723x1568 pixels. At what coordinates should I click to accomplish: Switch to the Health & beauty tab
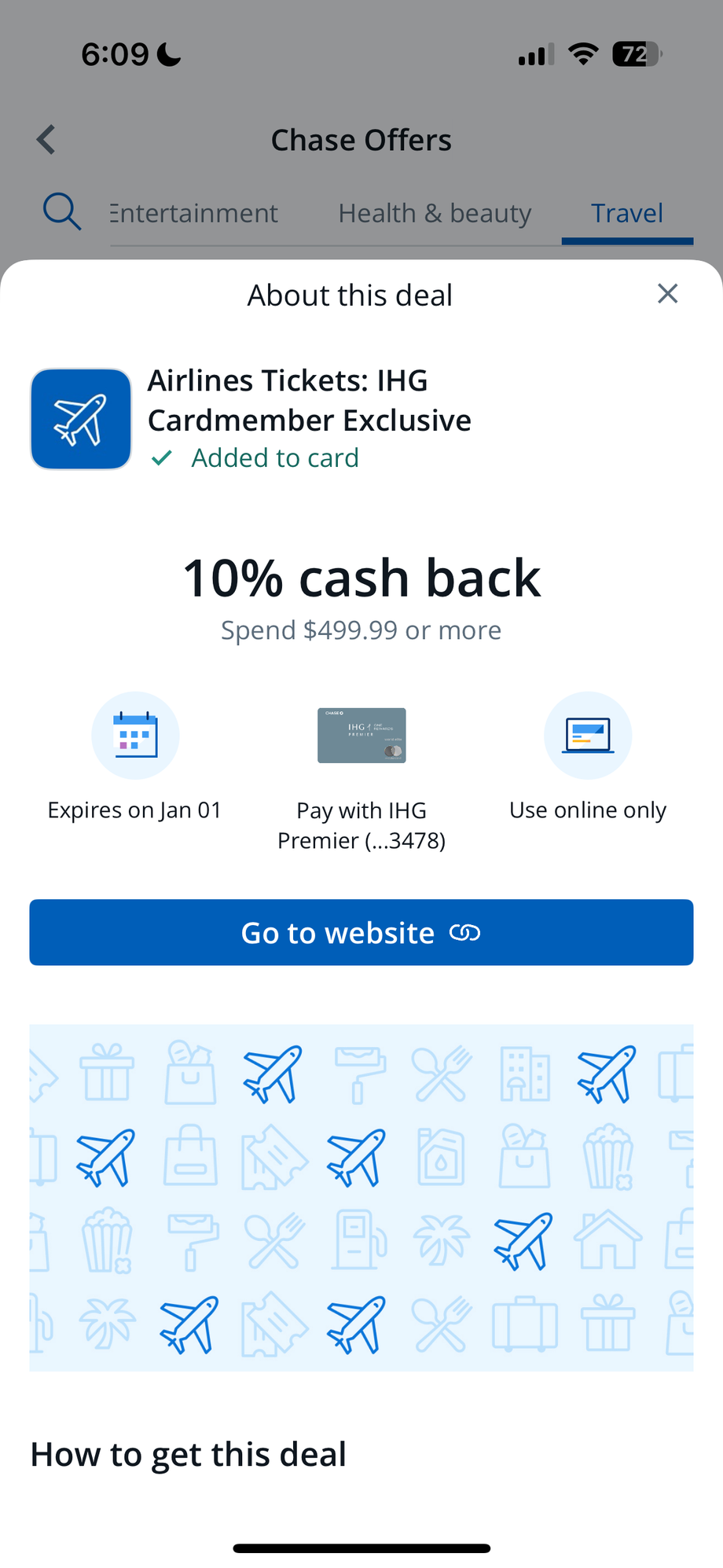pyautogui.click(x=435, y=213)
